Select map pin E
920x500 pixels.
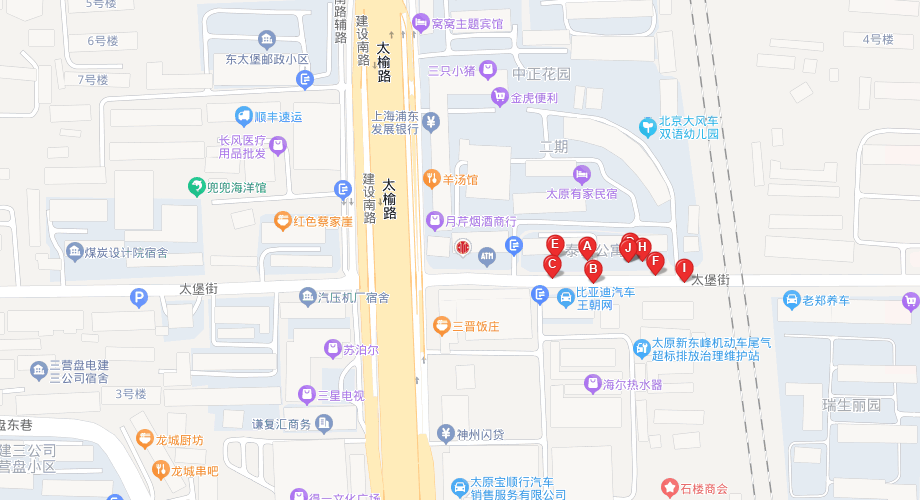point(554,243)
